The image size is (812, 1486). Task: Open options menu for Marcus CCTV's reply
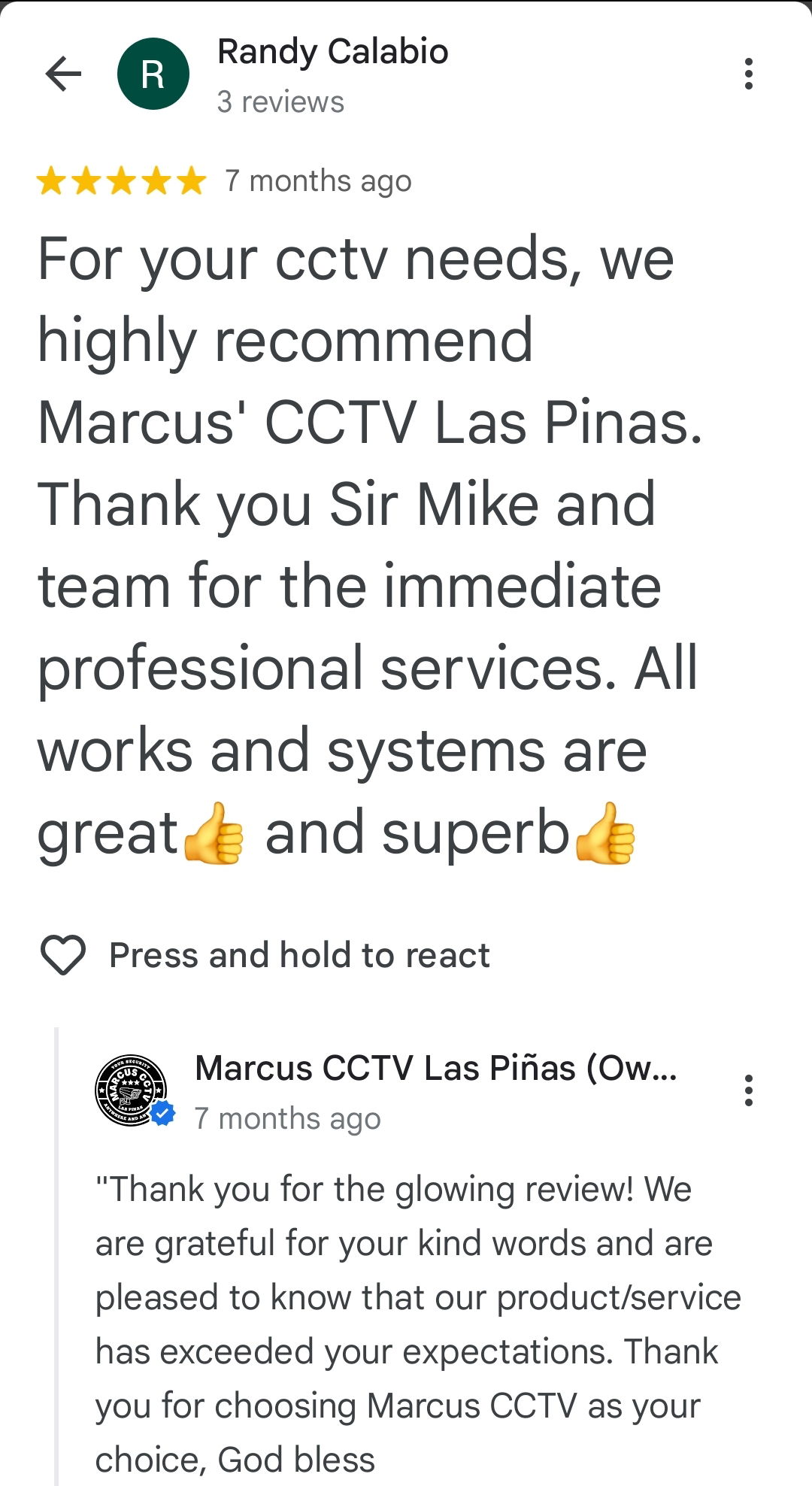[748, 1090]
